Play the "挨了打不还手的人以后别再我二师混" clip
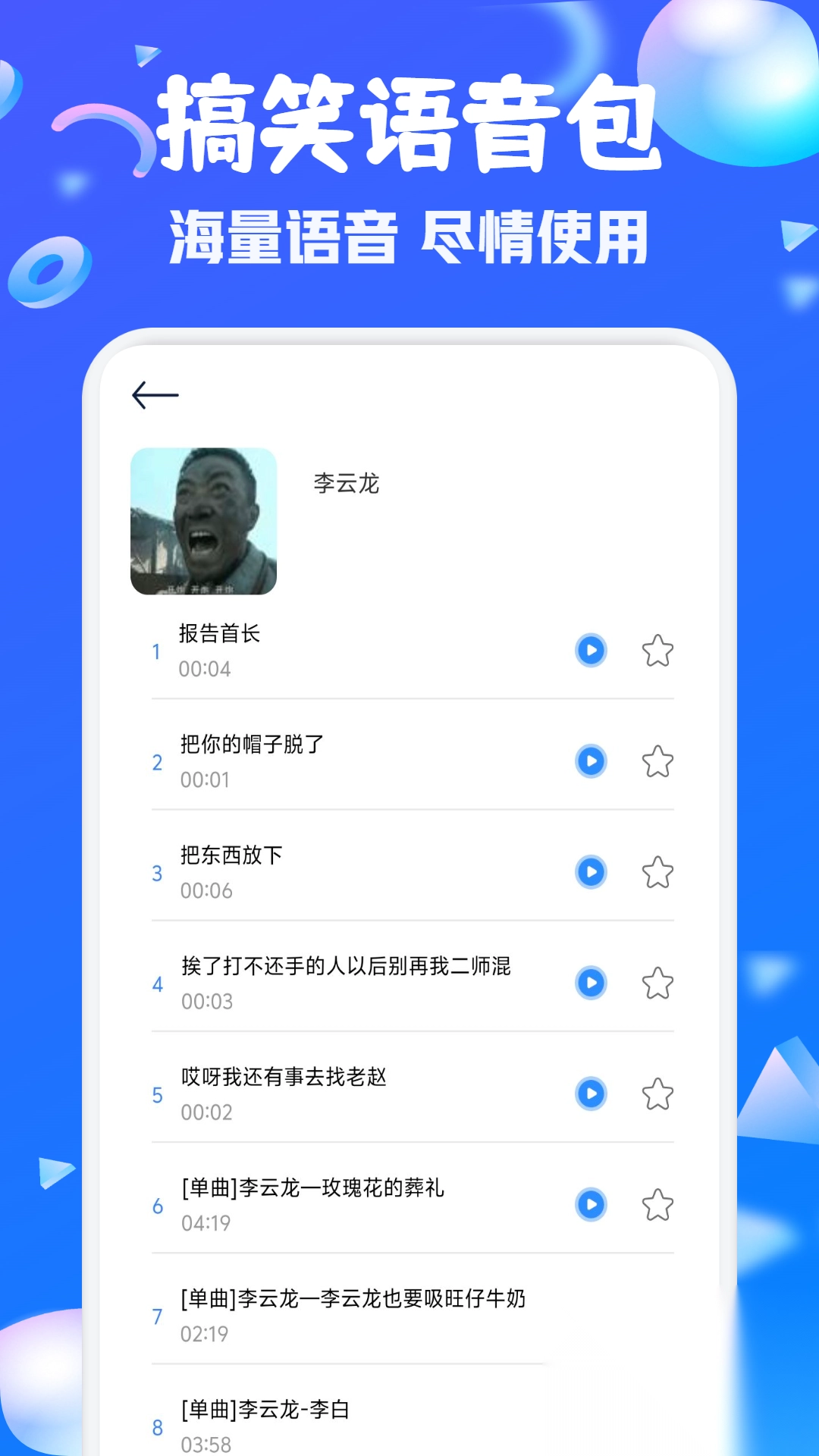 pos(591,982)
